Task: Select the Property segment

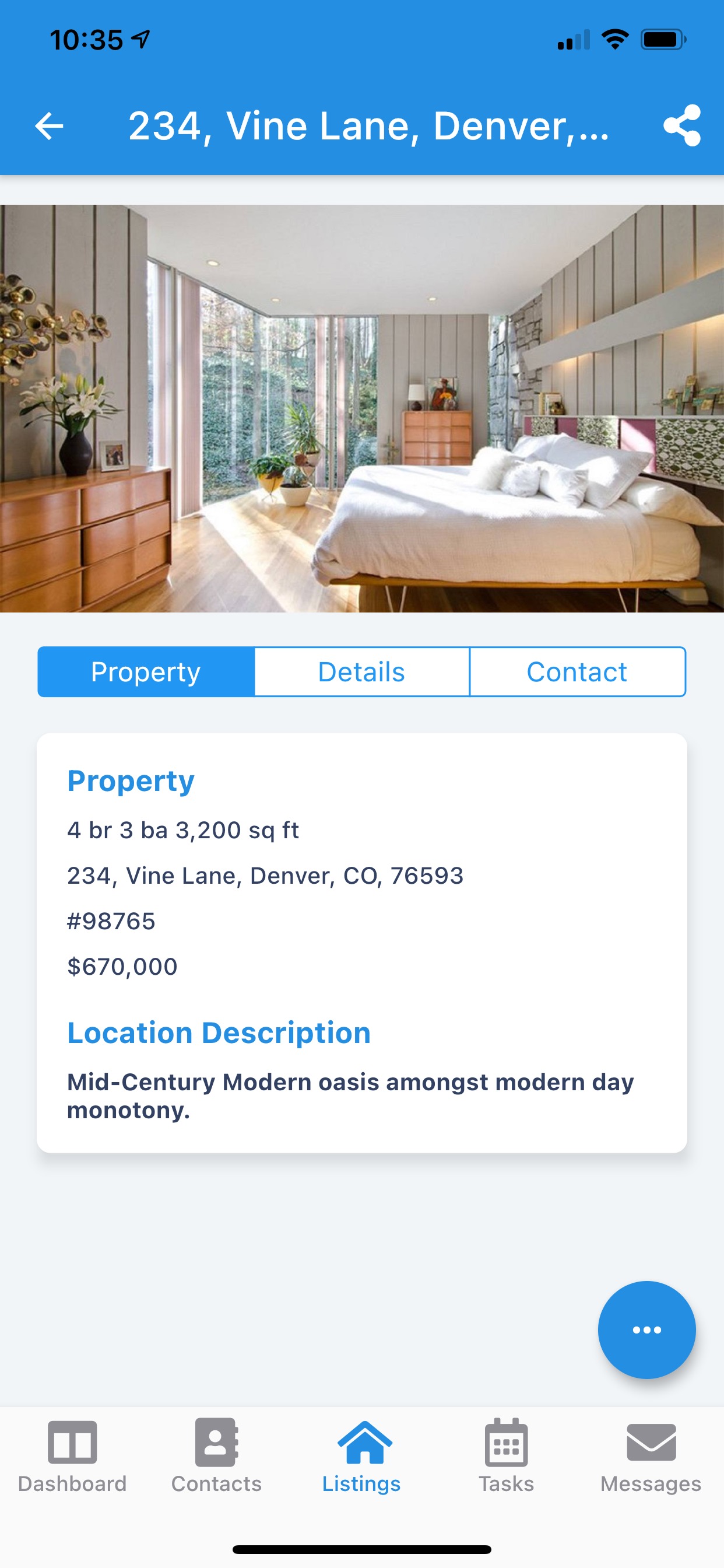Action: click(146, 672)
